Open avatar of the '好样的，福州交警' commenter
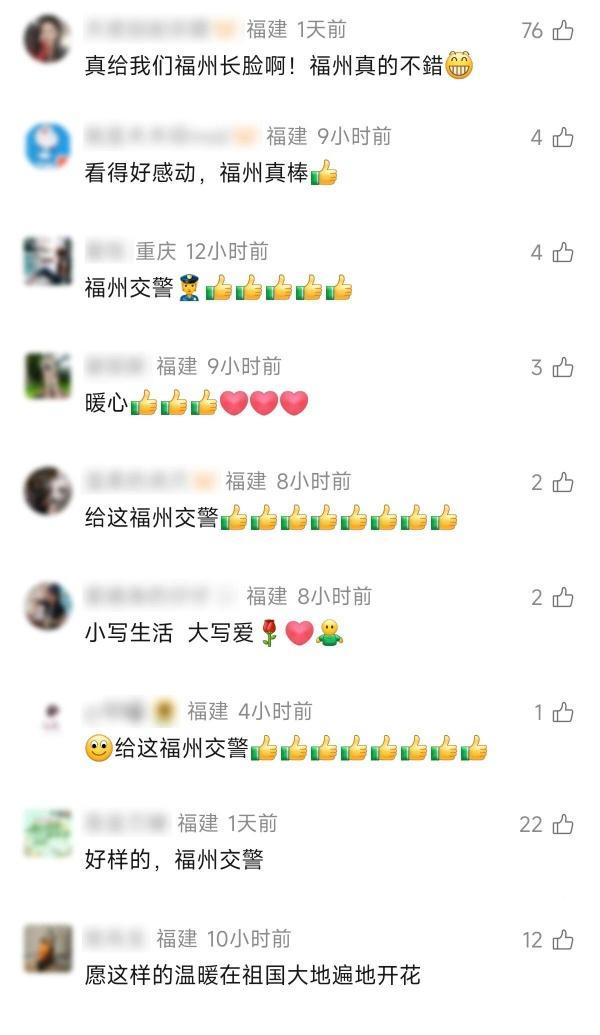The width and height of the screenshot is (600, 1035). coord(47,833)
